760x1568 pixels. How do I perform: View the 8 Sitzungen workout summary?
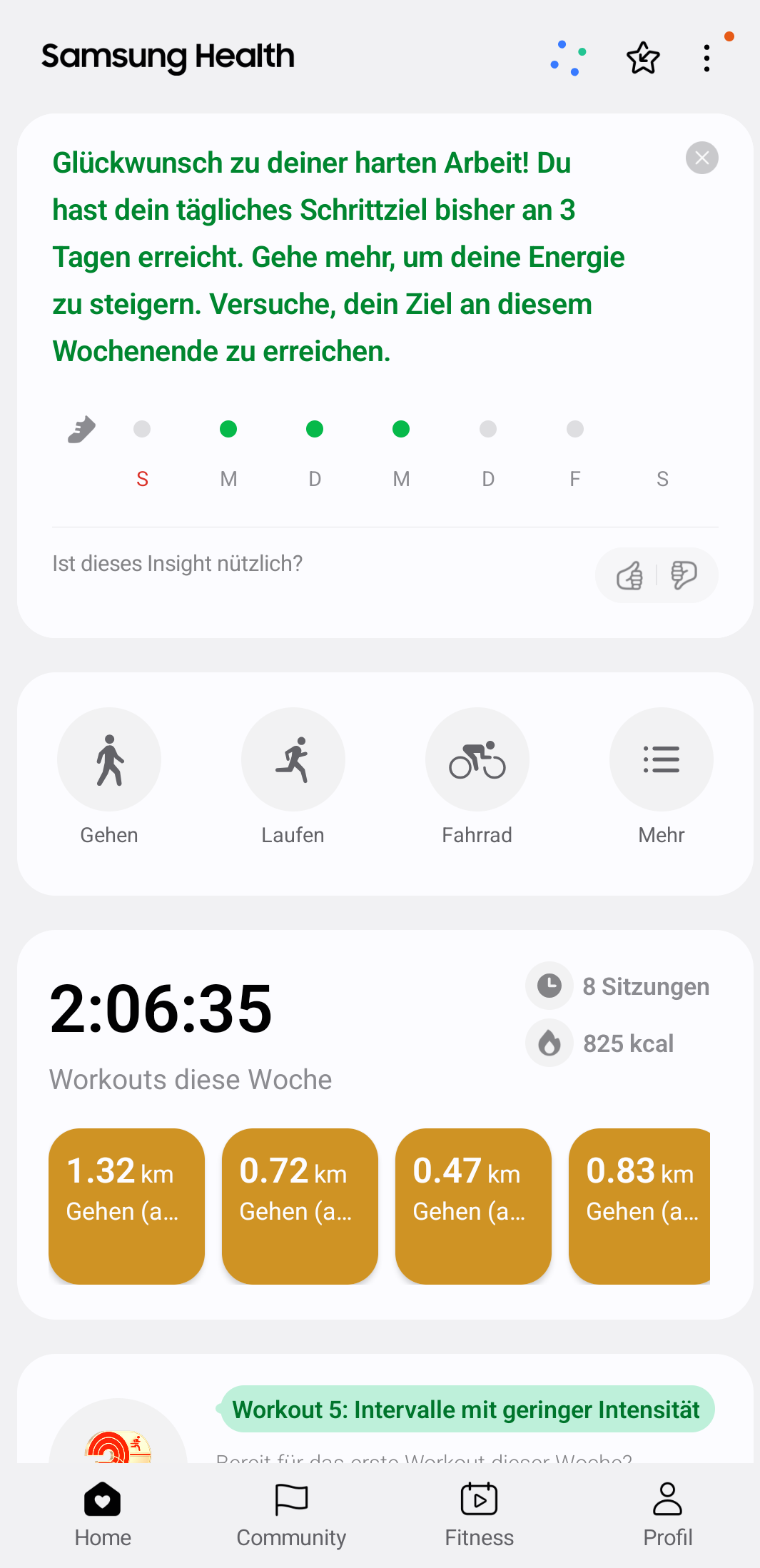pyautogui.click(x=618, y=986)
